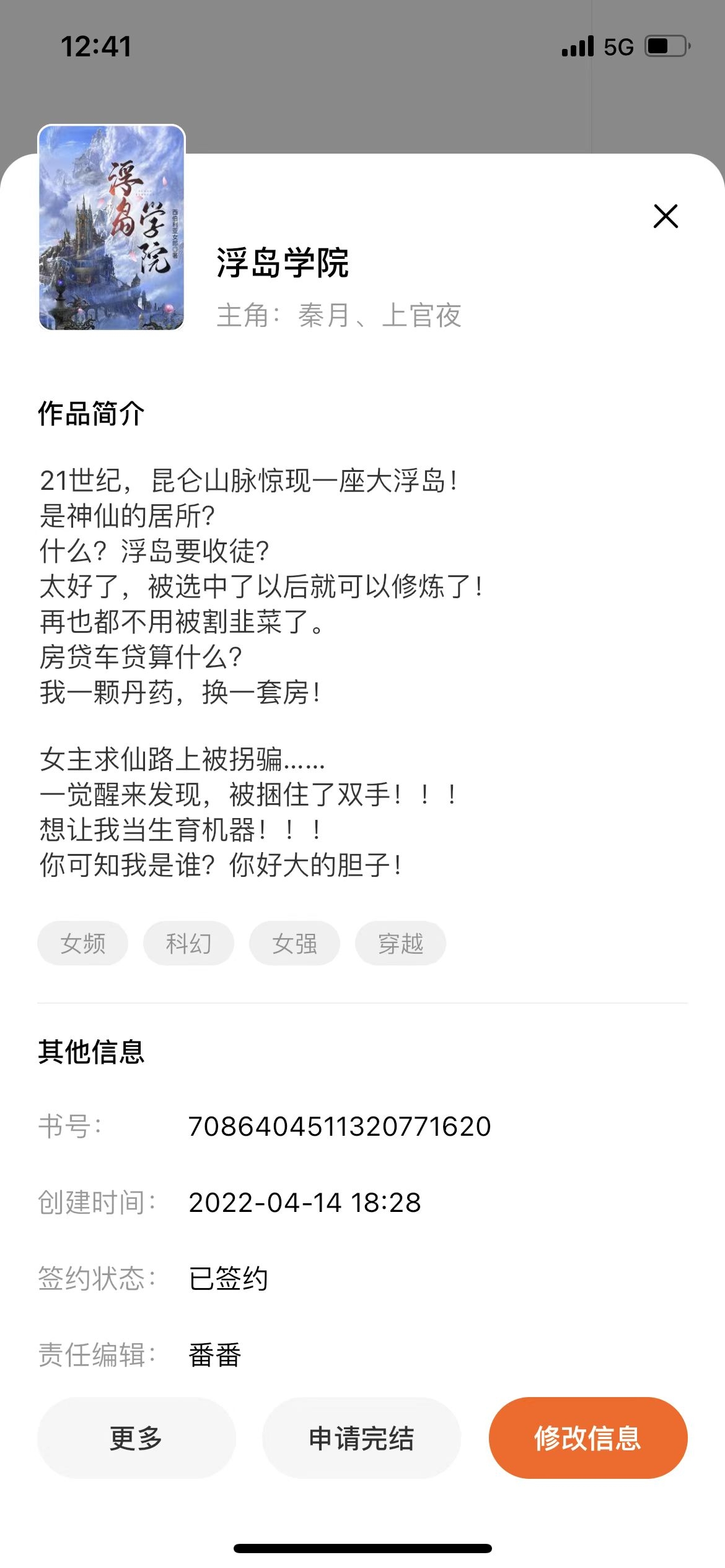The height and width of the screenshot is (1568, 725).
Task: Select the 女强 tag chip
Action: pos(294,943)
